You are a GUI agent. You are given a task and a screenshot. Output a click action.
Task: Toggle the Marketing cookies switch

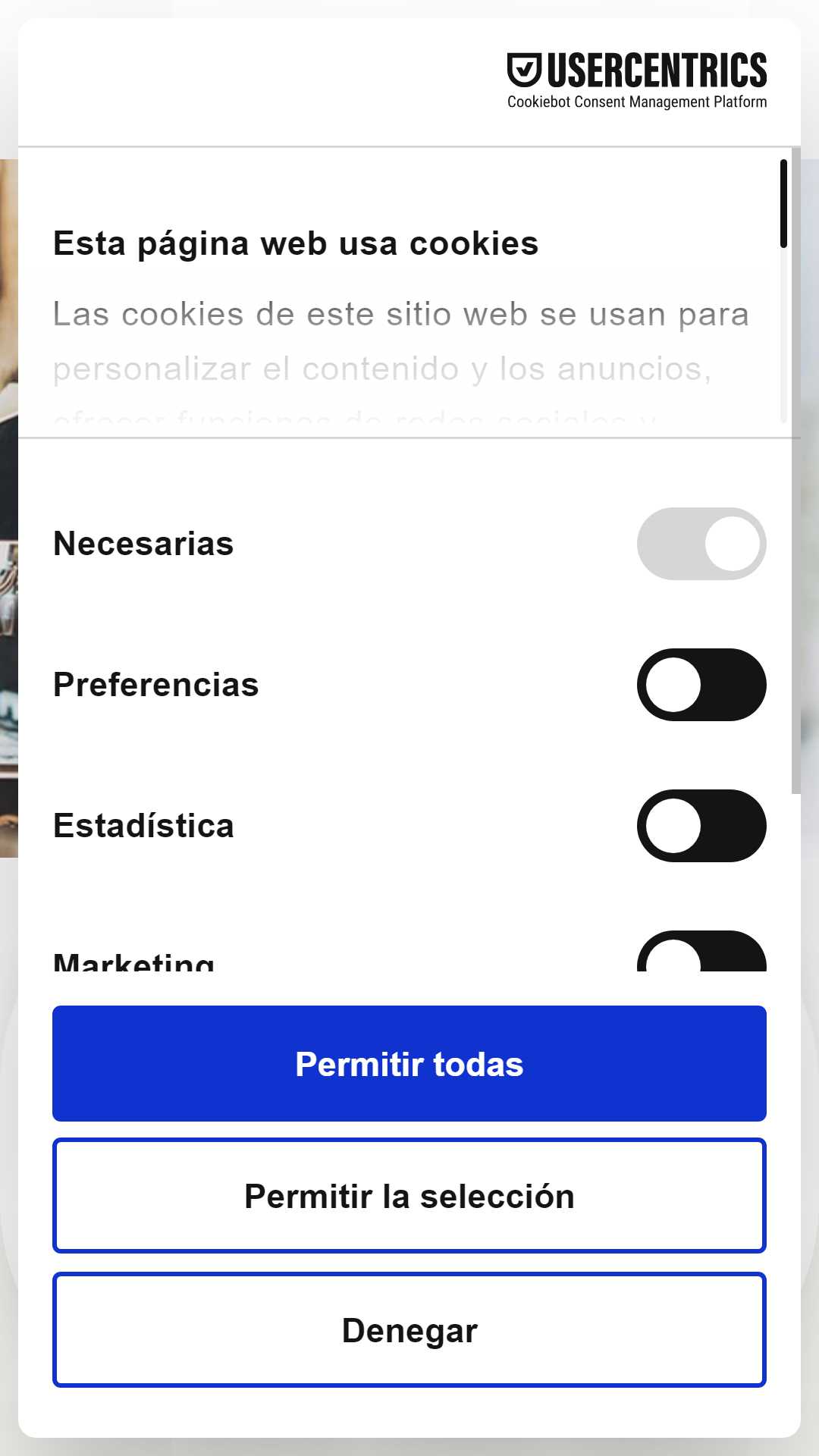click(701, 952)
